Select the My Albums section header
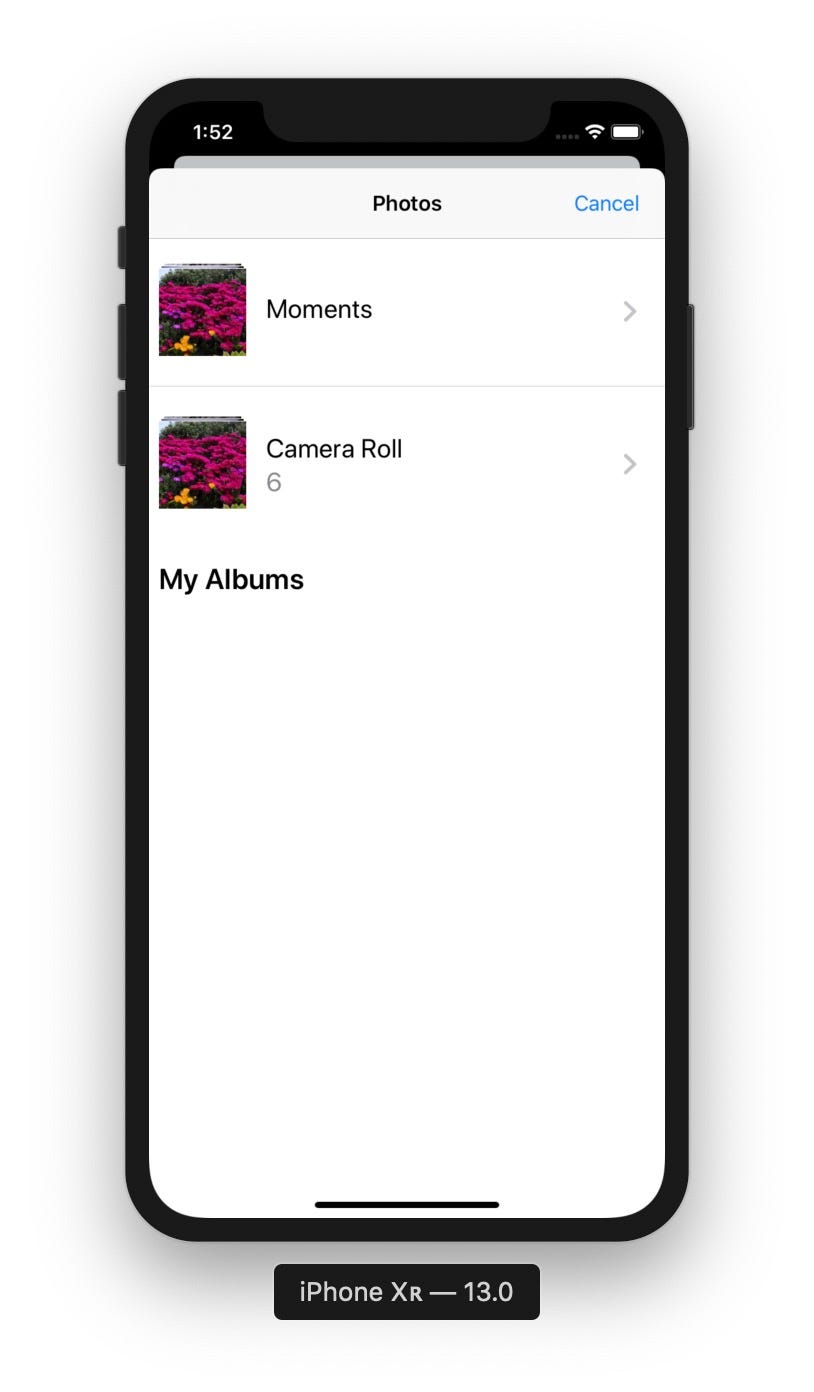Screen dimensions: 814x1392 click(x=230, y=579)
